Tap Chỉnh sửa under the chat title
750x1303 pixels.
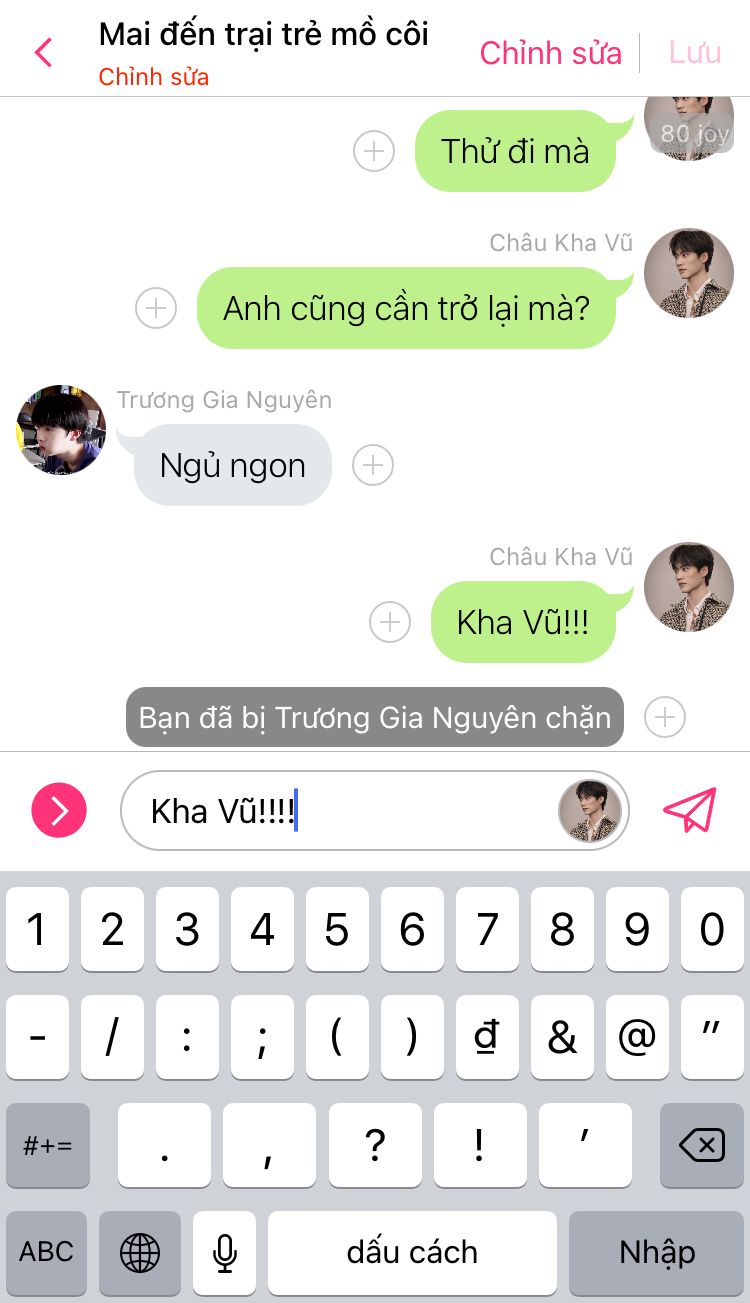pyautogui.click(x=153, y=77)
